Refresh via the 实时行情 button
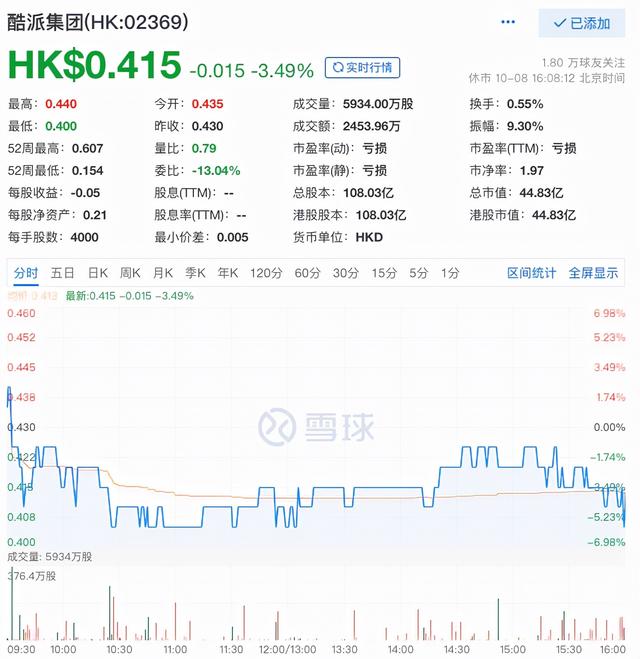 [362, 68]
